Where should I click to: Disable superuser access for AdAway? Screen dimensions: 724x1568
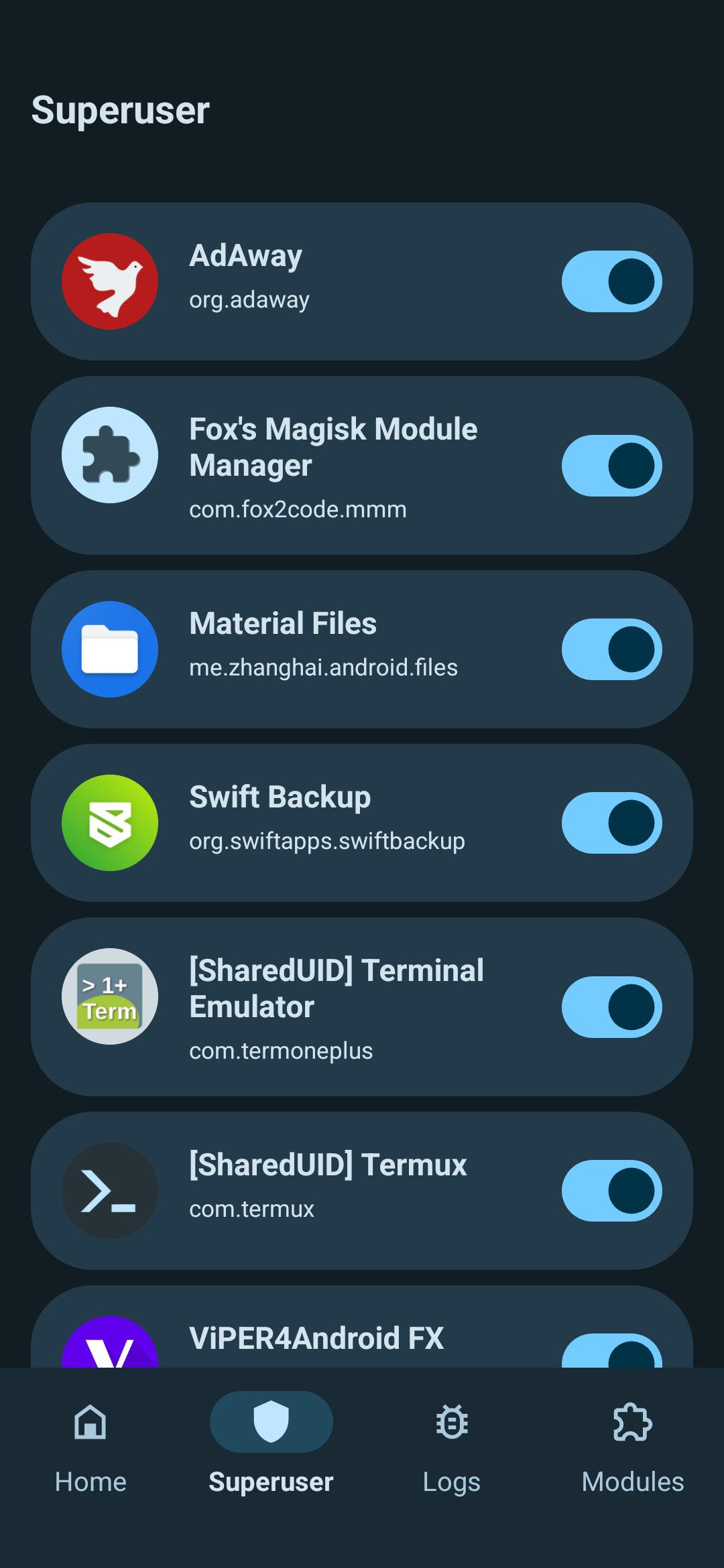click(x=611, y=281)
